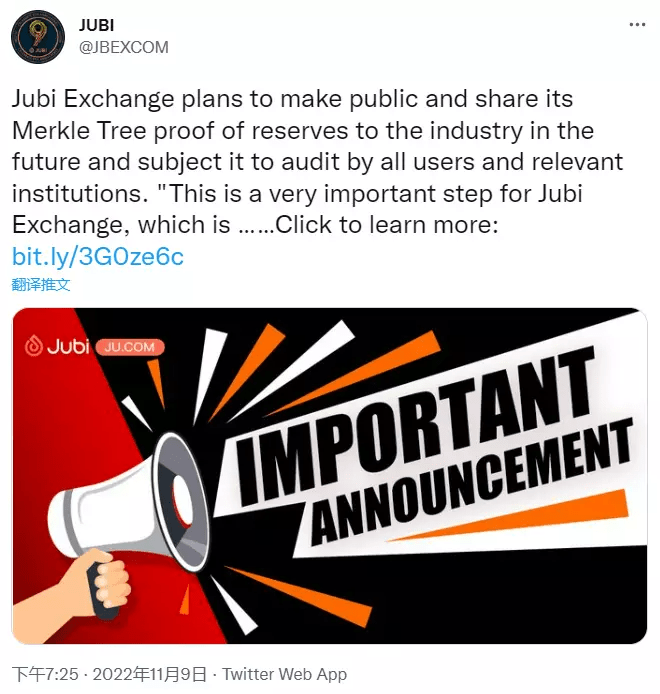Open the tweet's timestamp link
This screenshot has width=660, height=694.
click(x=110, y=674)
